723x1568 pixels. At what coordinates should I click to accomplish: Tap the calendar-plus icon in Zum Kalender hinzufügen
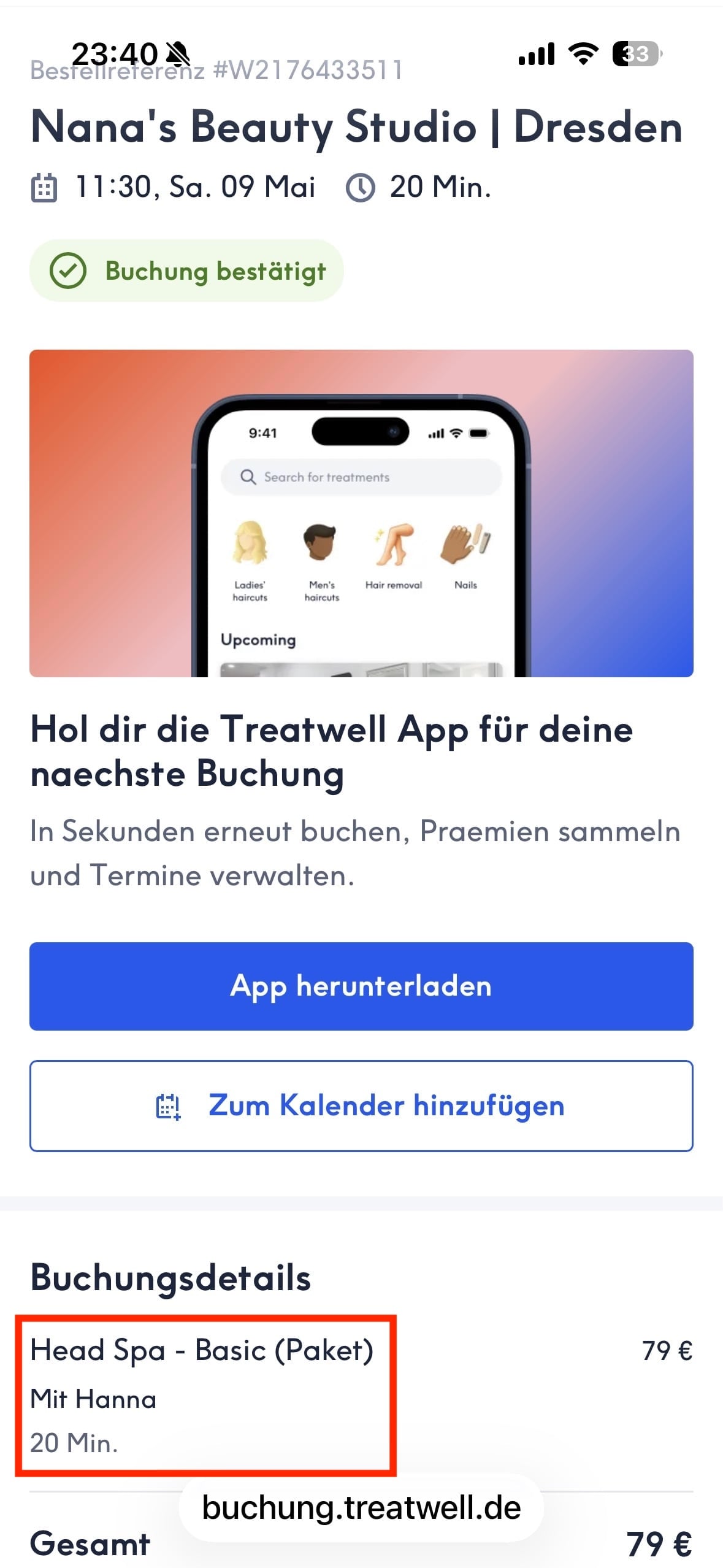click(169, 1107)
